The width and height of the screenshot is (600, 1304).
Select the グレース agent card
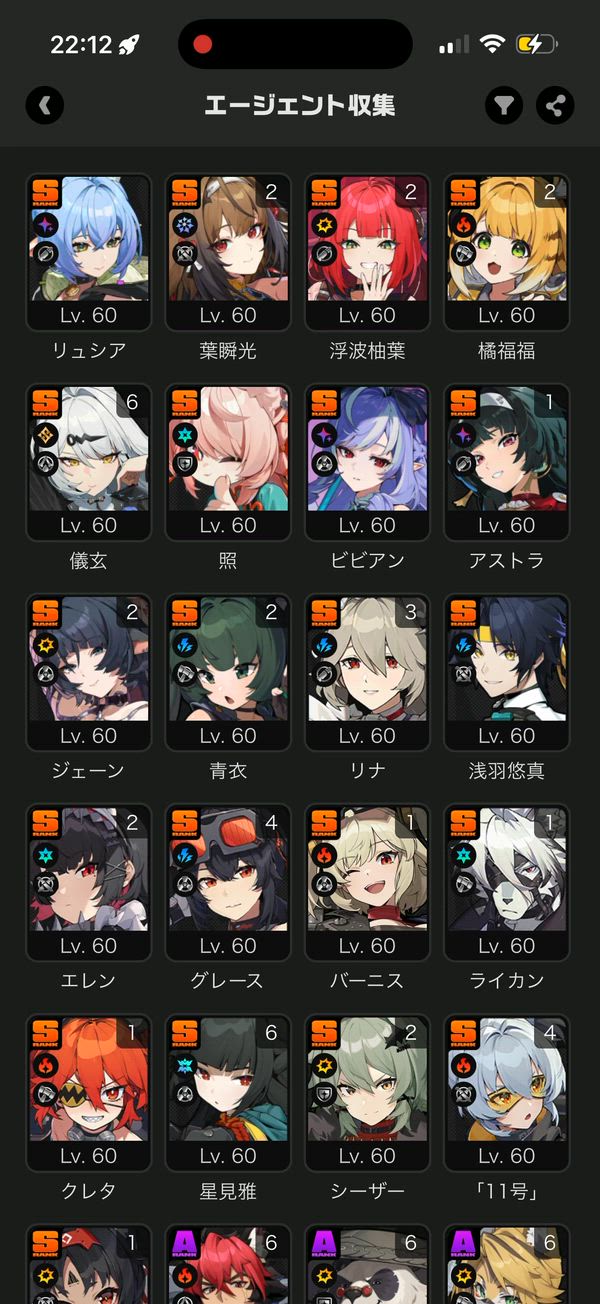[228, 882]
